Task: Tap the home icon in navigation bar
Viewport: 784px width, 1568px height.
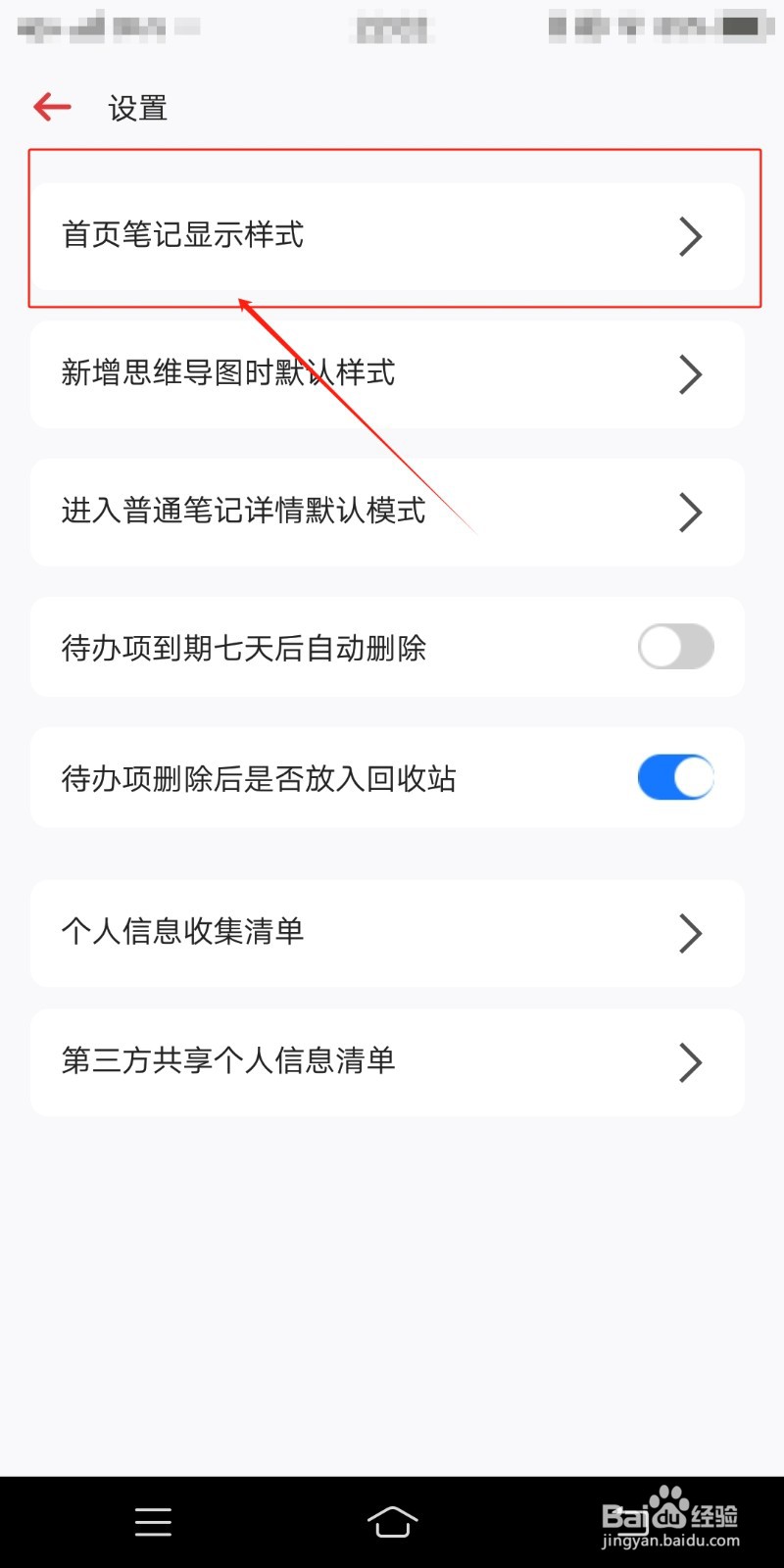Action: pos(392,1522)
